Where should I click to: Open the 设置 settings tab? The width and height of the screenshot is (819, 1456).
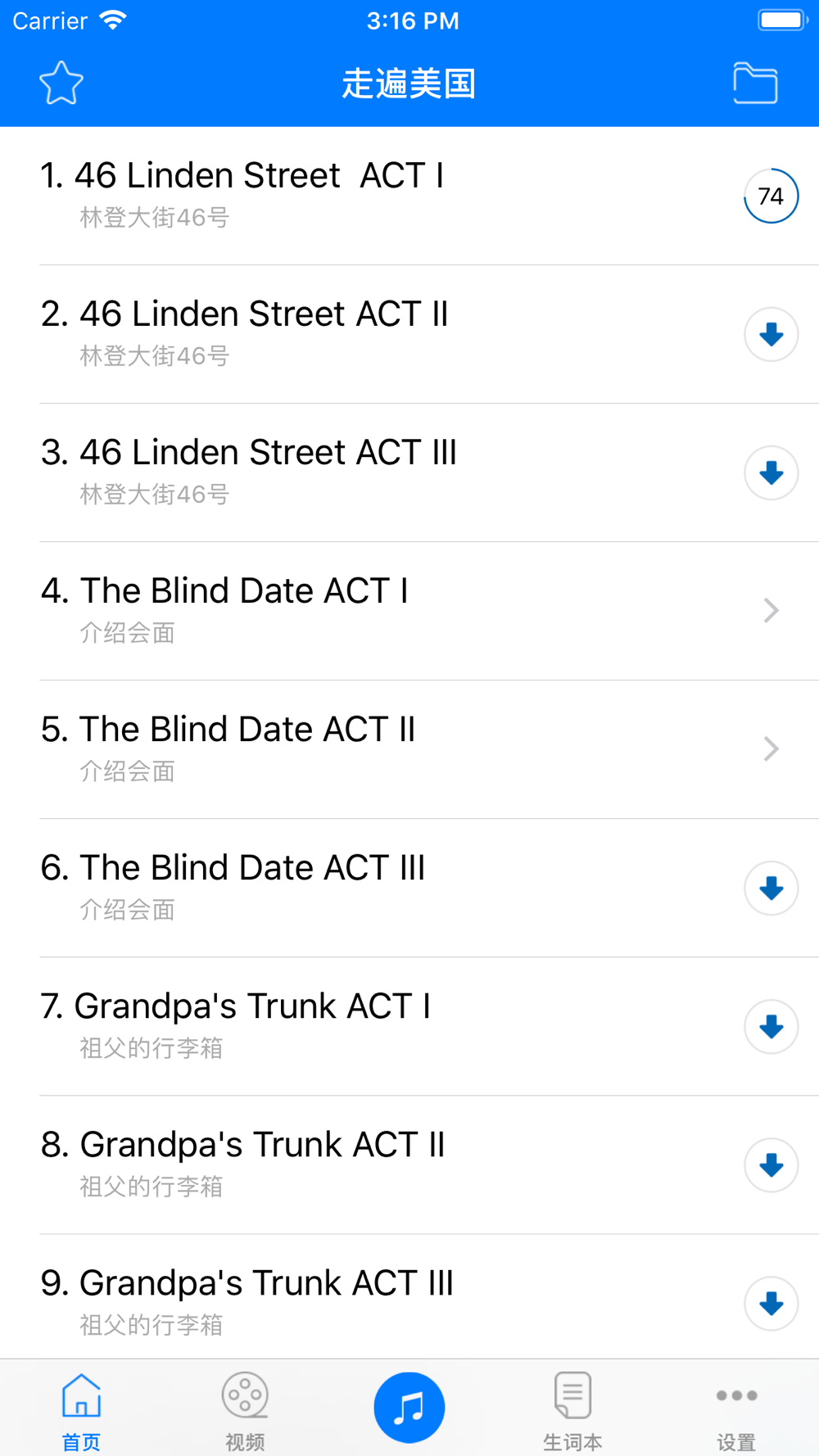click(736, 1410)
